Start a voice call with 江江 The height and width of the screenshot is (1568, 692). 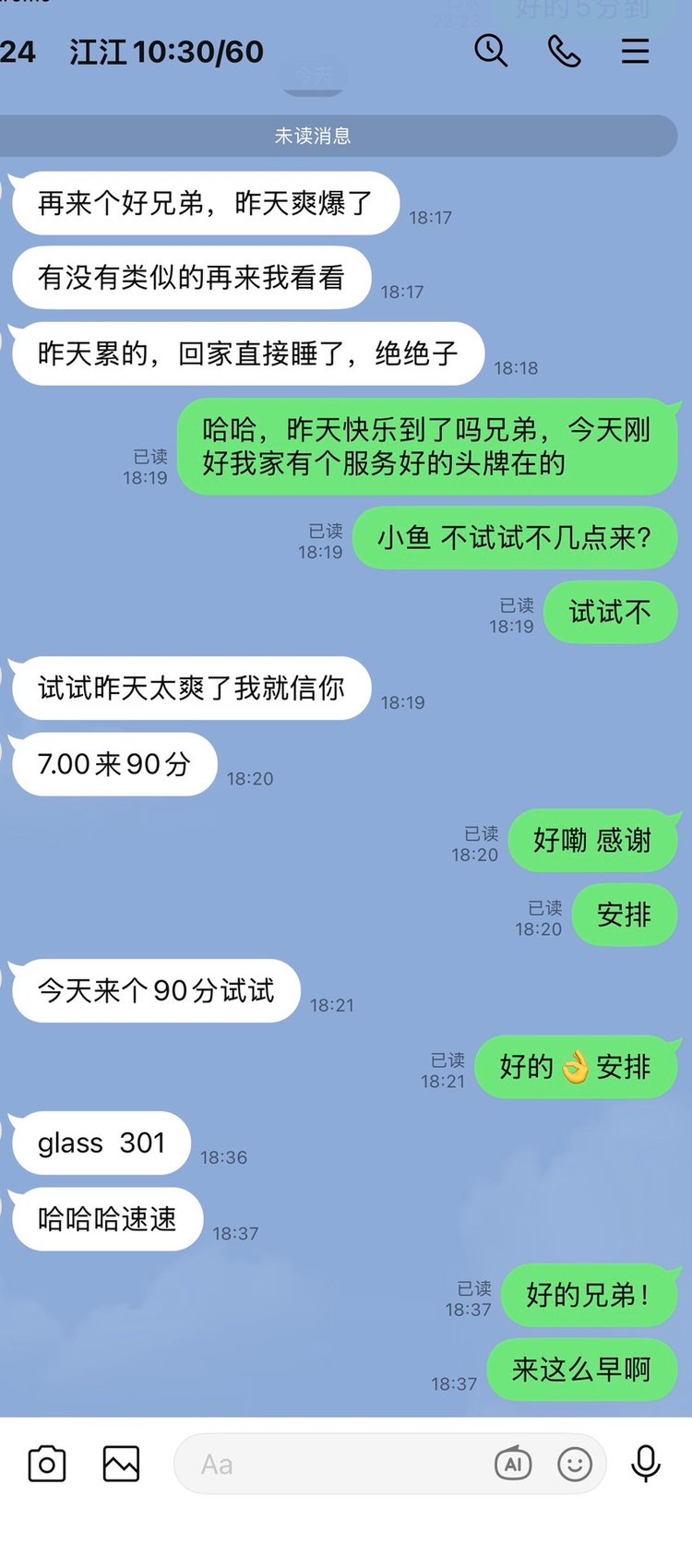click(x=564, y=51)
